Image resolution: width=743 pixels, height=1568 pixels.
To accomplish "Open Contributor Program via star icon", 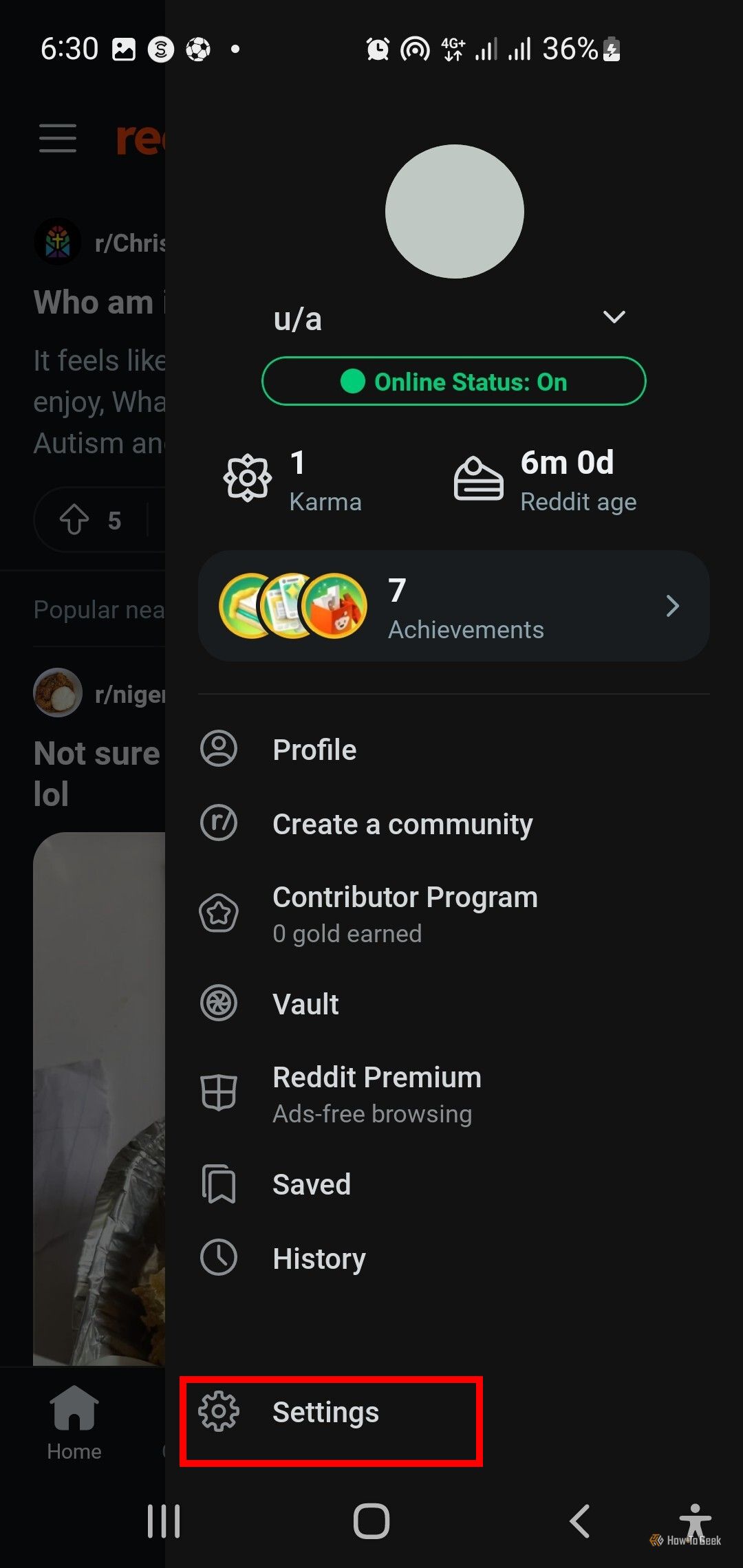I will click(x=217, y=915).
